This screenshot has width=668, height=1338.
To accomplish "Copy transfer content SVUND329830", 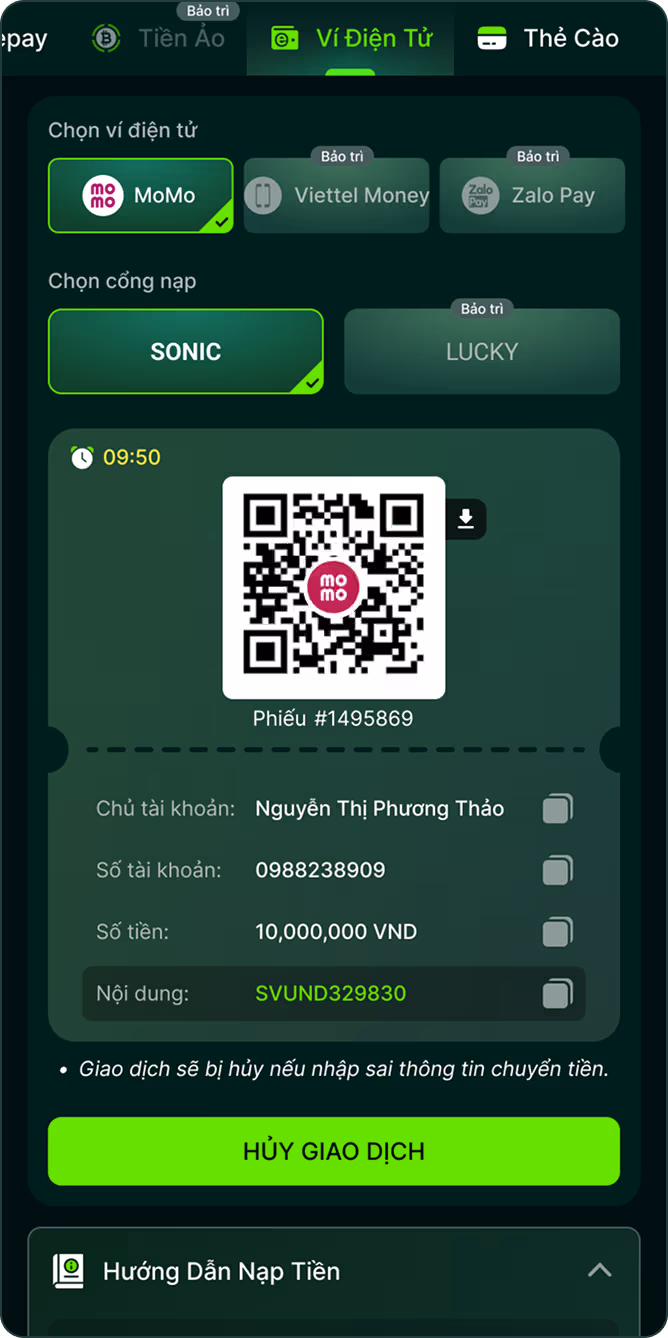I will click(x=557, y=994).
